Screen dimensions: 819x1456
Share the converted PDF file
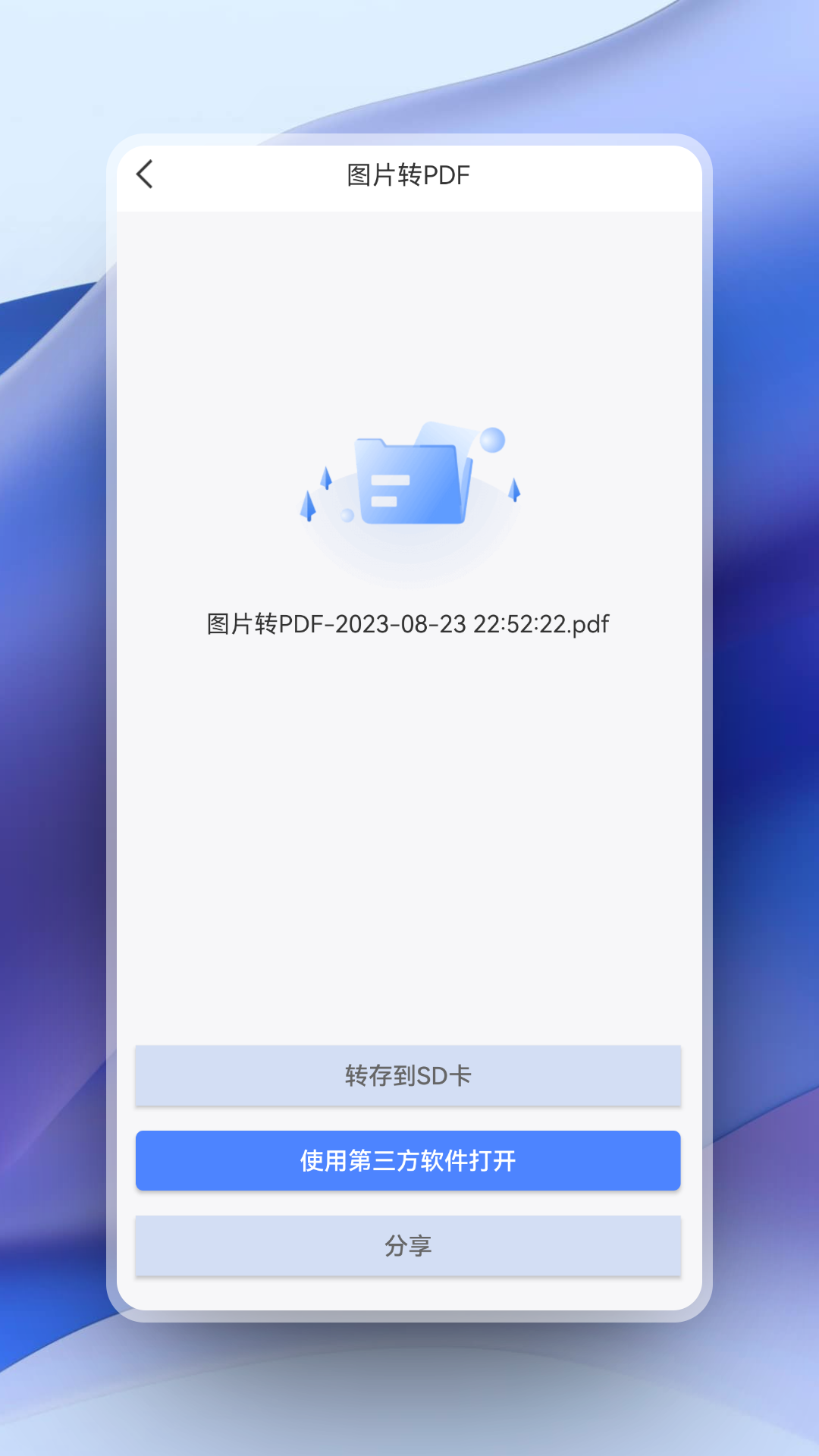click(x=408, y=1244)
